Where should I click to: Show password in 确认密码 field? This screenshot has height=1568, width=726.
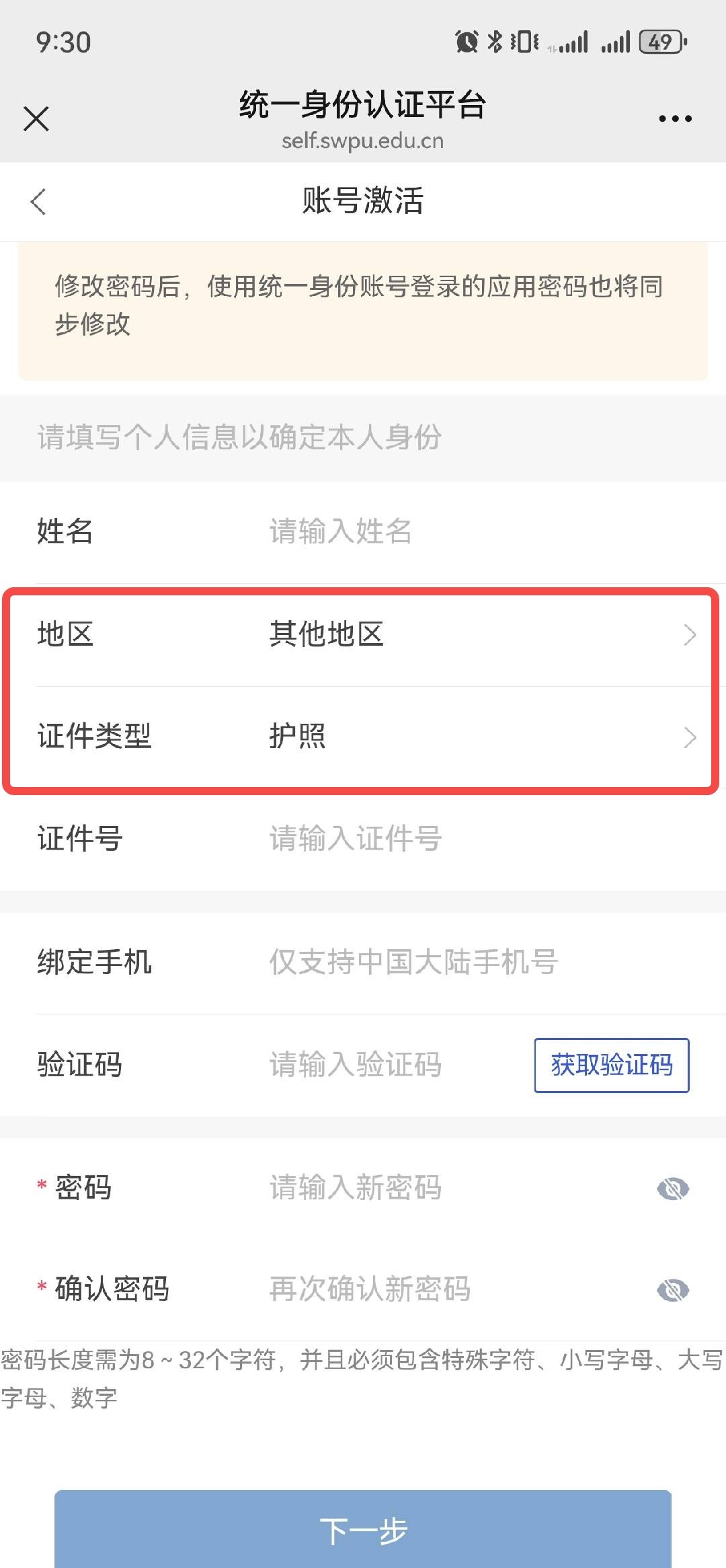(673, 1290)
